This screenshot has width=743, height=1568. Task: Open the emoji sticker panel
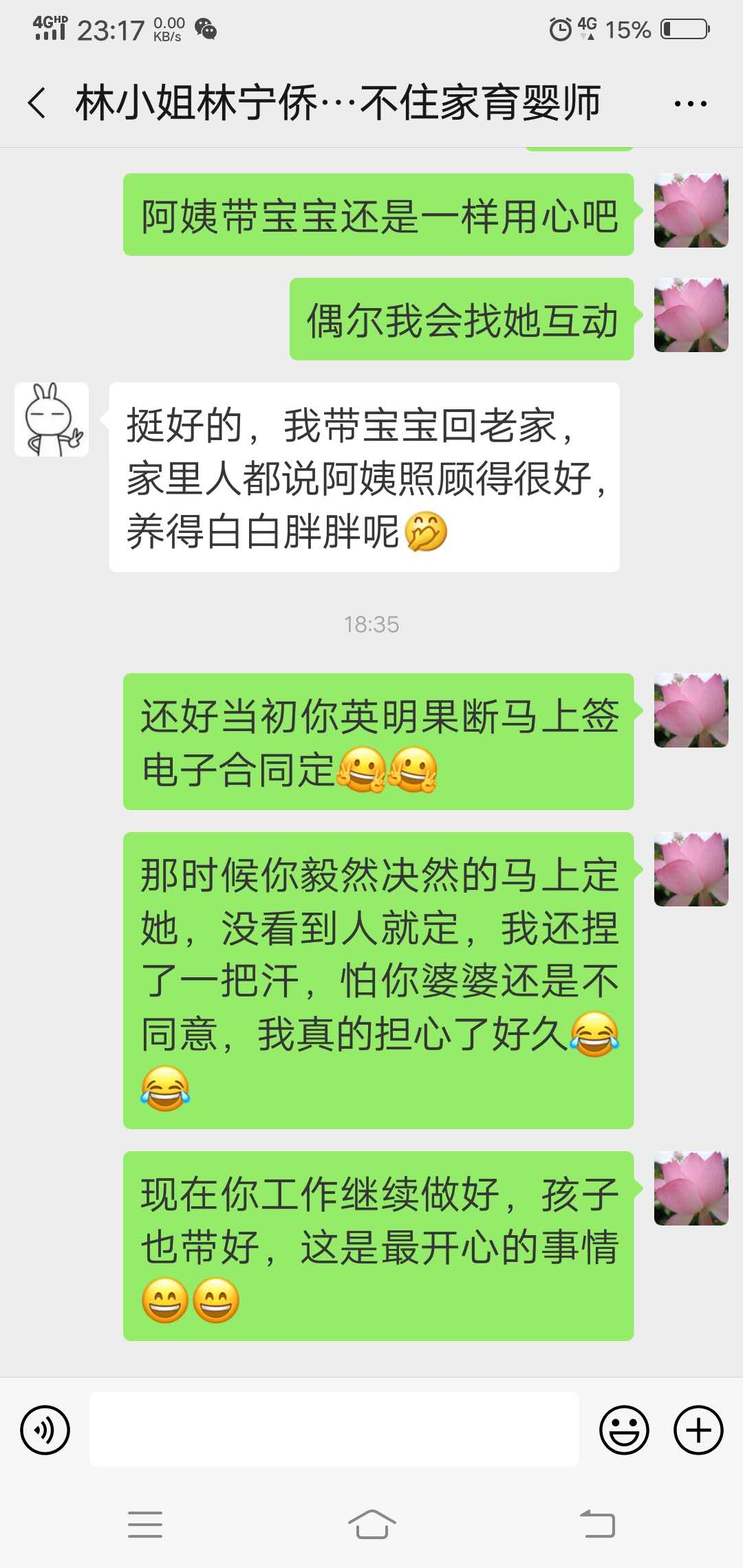tap(624, 1430)
